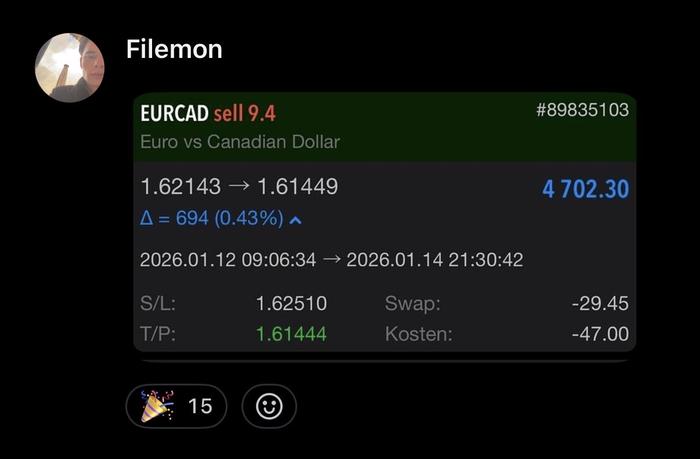Open the EURCAD trade image attachment
The width and height of the screenshot is (700, 459).
click(385, 225)
